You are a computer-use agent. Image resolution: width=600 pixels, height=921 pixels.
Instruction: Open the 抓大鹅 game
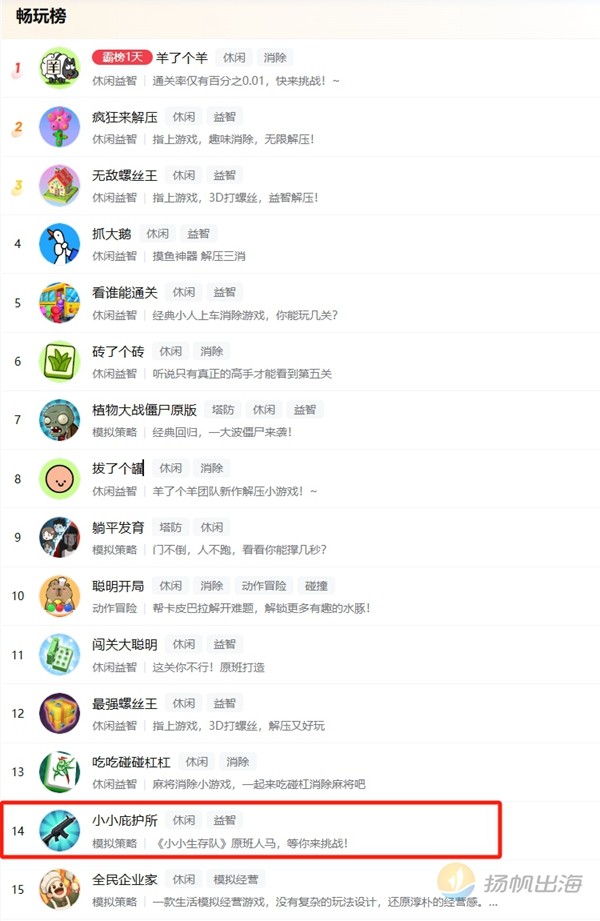pyautogui.click(x=112, y=233)
